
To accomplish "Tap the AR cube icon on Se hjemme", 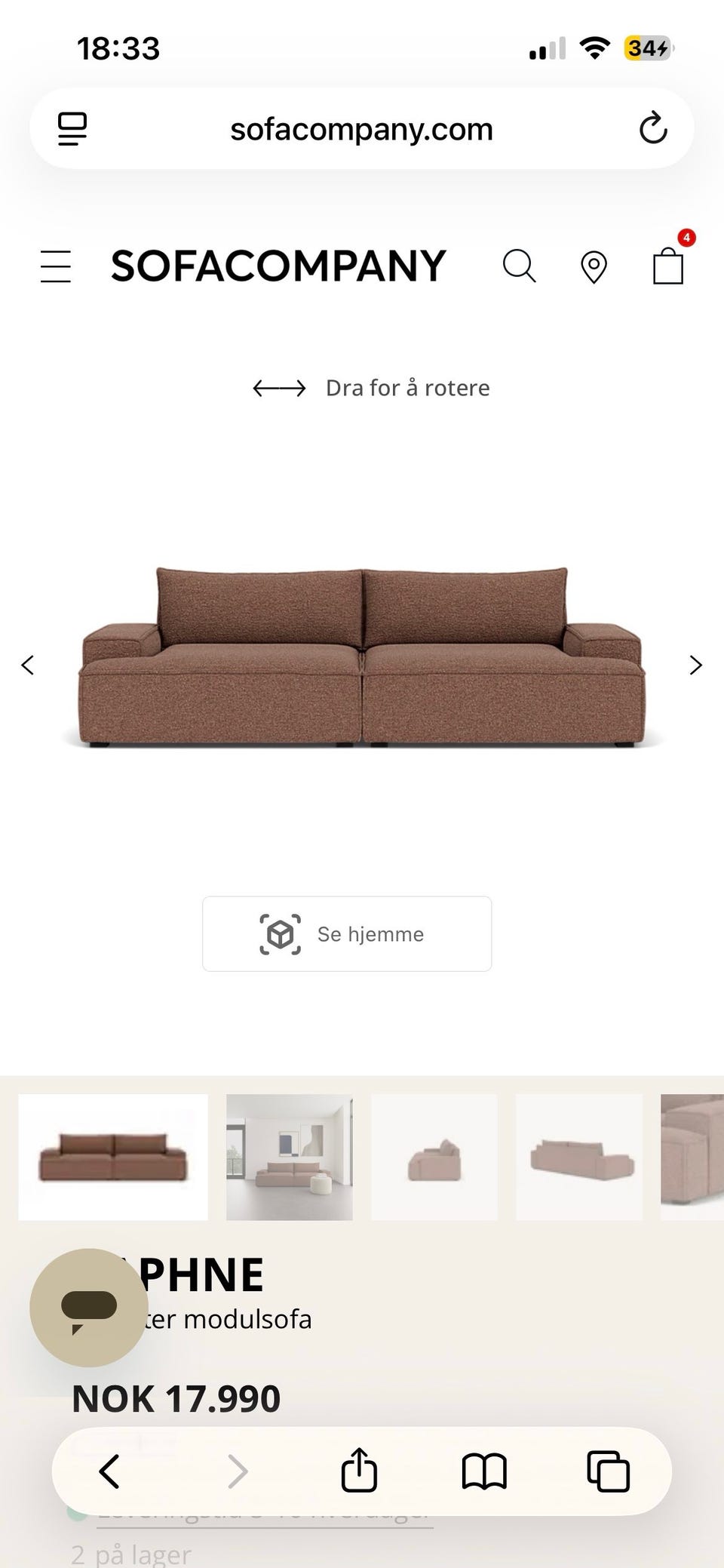I will click(279, 934).
